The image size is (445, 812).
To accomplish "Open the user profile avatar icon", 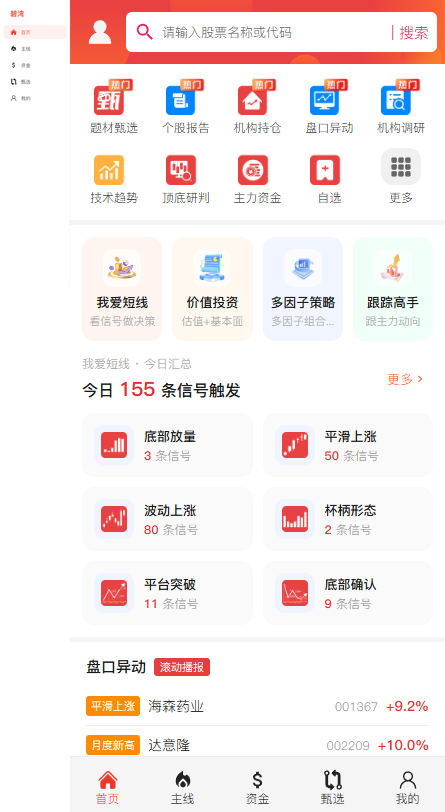I will pos(100,32).
